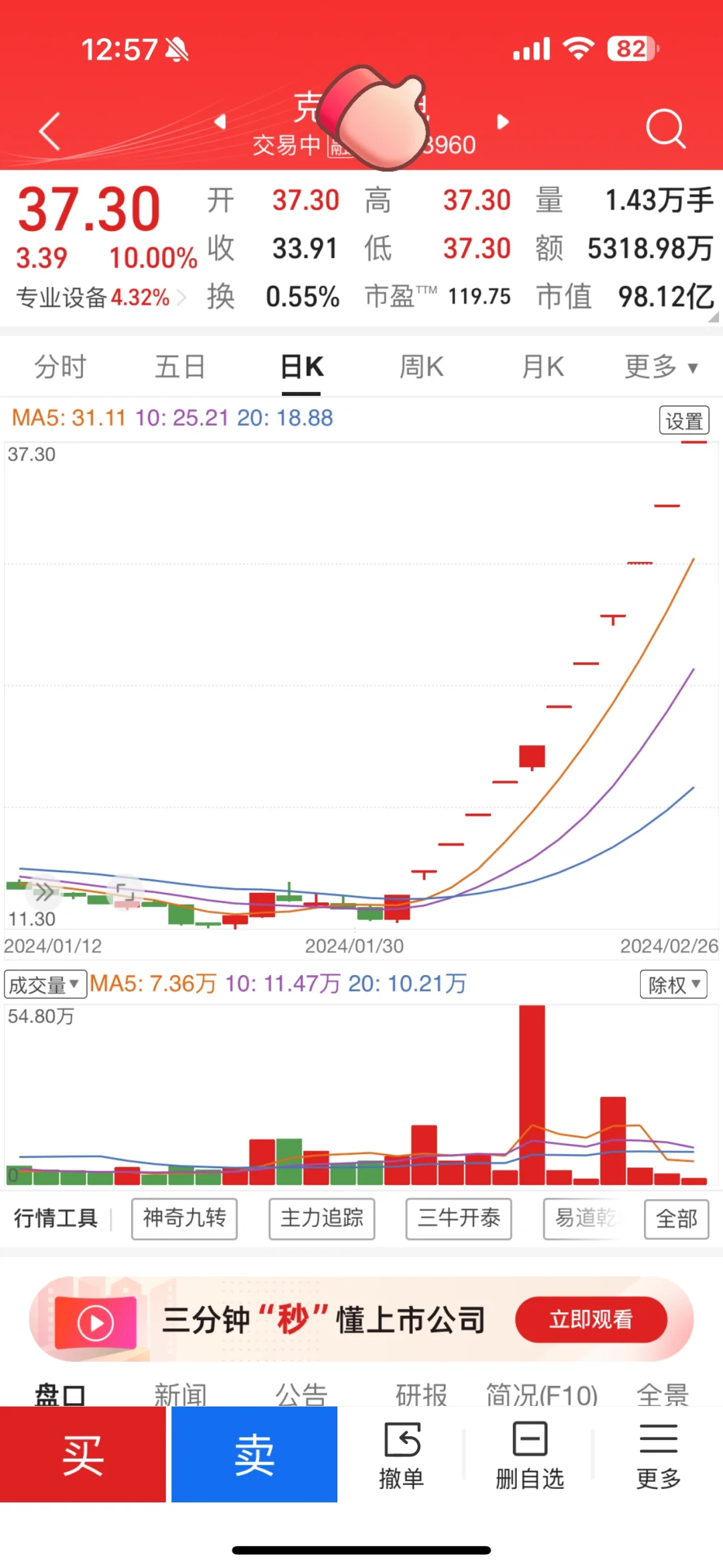Go back using the top-left arrow
The width and height of the screenshot is (723, 1568).
pos(50,130)
